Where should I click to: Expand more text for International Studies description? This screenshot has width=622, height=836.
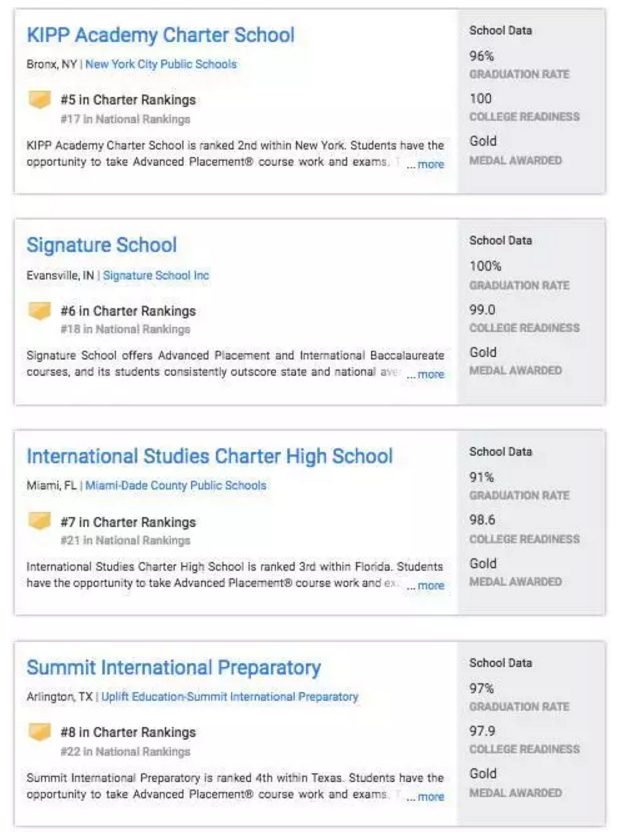tap(430, 585)
